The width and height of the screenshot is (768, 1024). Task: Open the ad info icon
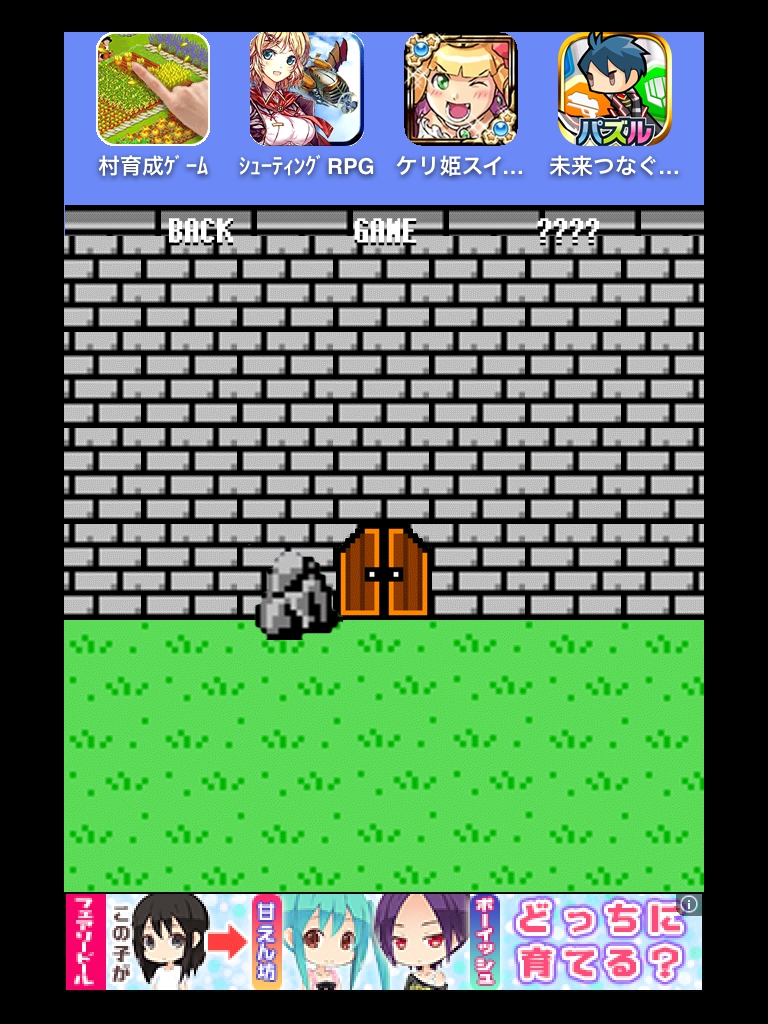(689, 904)
